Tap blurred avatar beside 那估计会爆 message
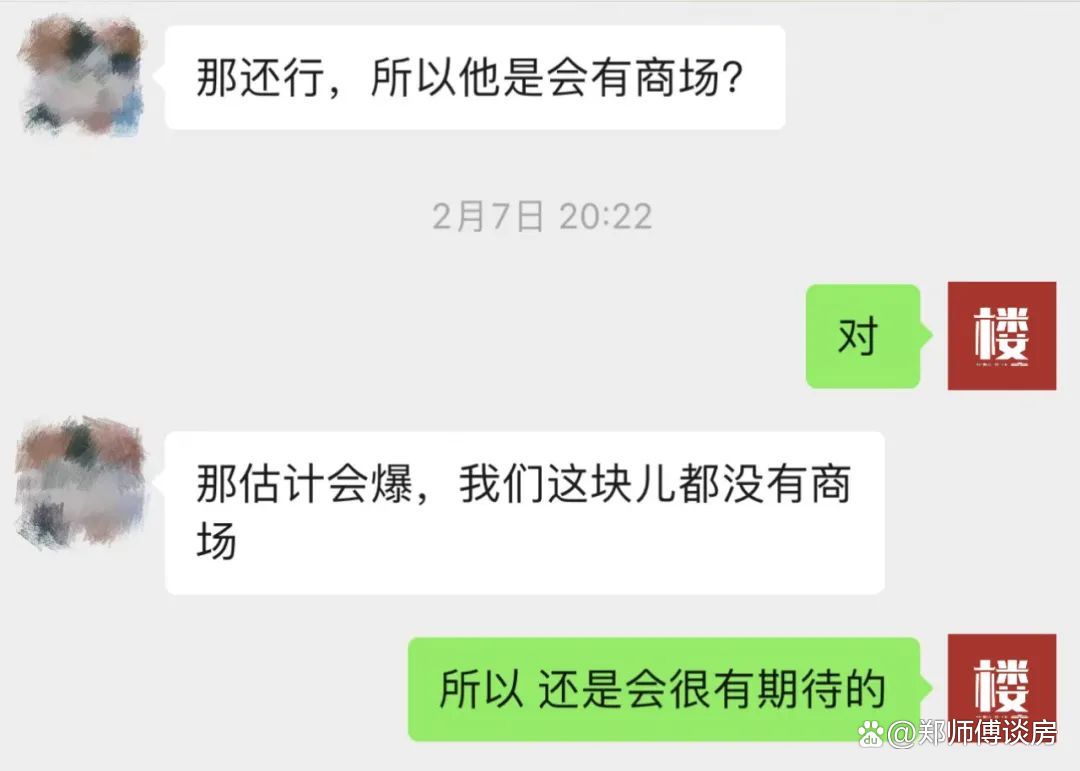Screen dimensions: 1080x771 click(82, 483)
